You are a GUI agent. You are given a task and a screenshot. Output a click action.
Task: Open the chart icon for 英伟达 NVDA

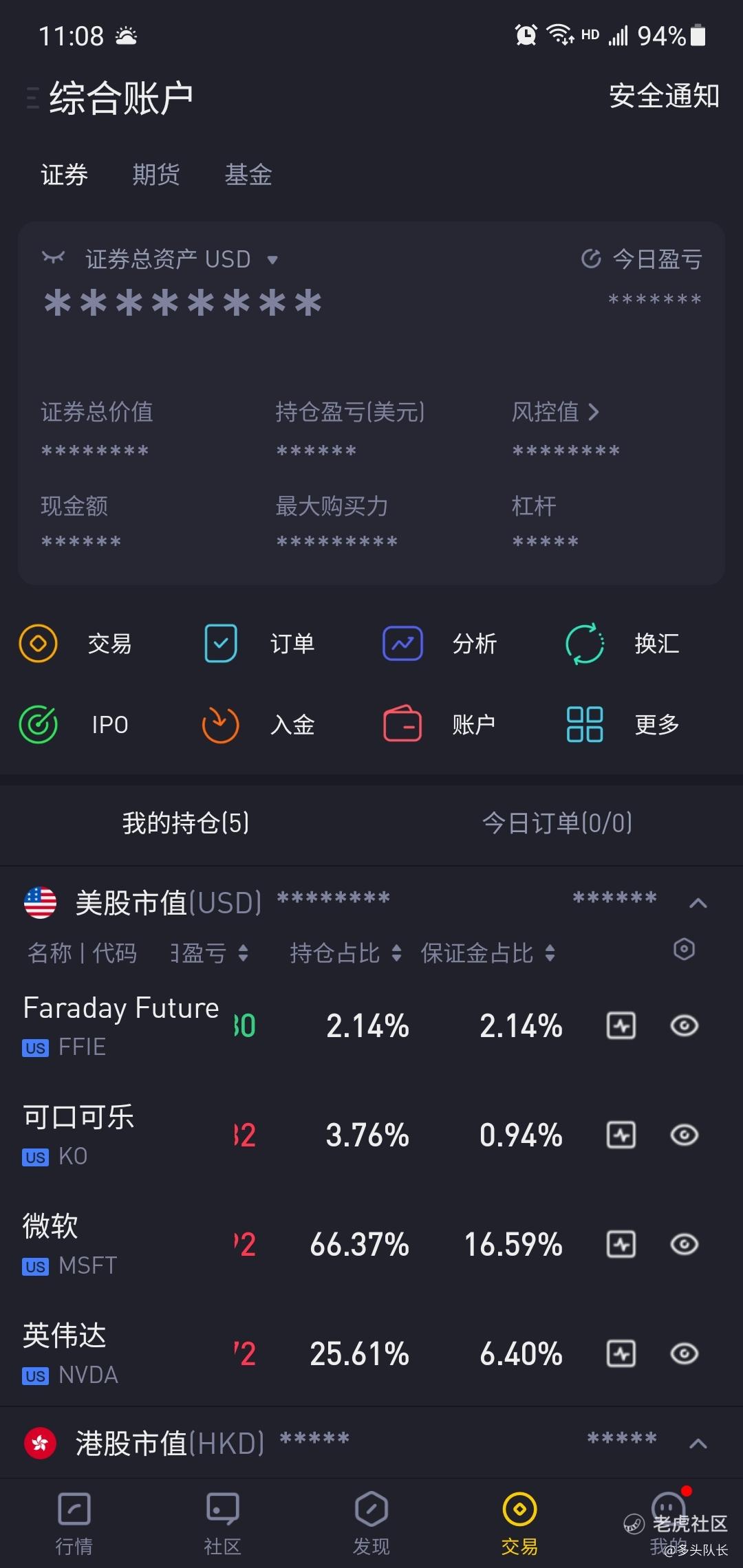tap(621, 1354)
